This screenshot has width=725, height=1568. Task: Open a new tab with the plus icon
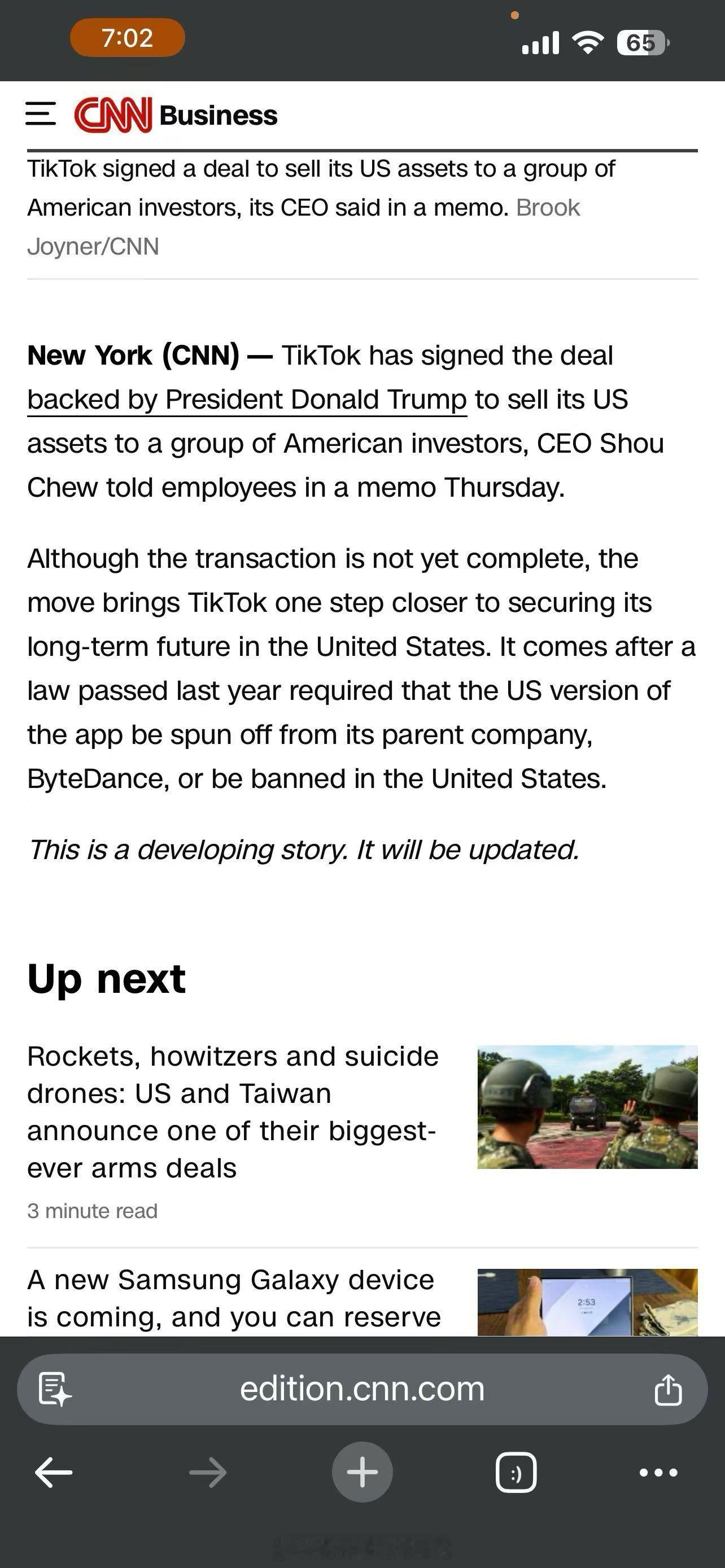pos(362,1472)
